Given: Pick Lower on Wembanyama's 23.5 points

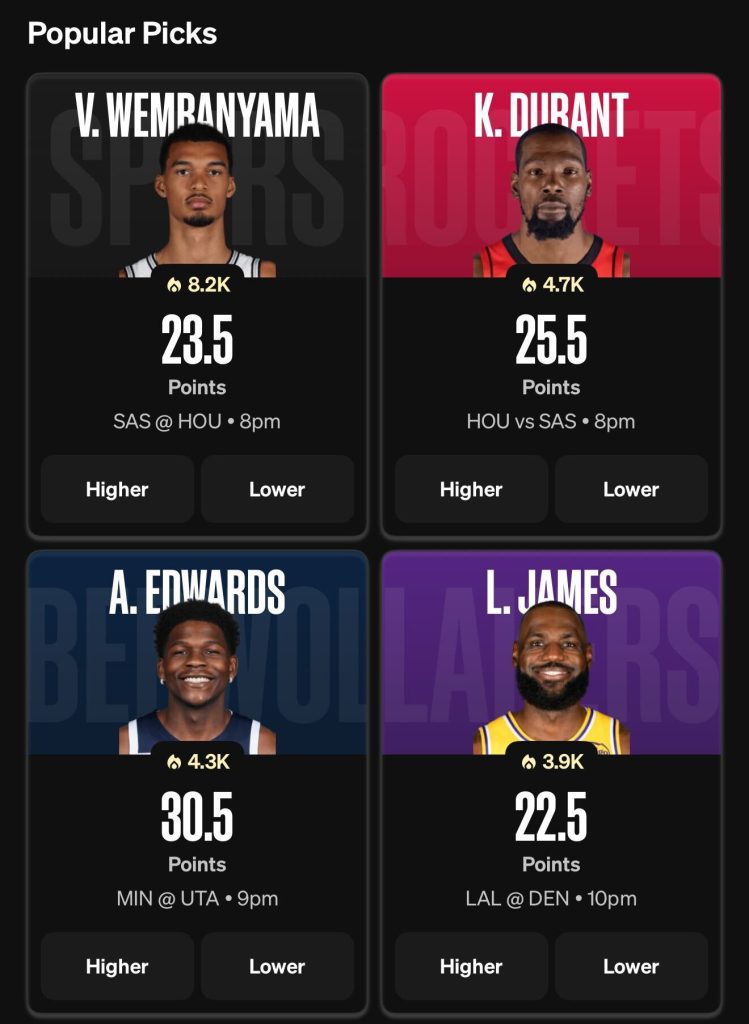Looking at the screenshot, I should [x=277, y=489].
